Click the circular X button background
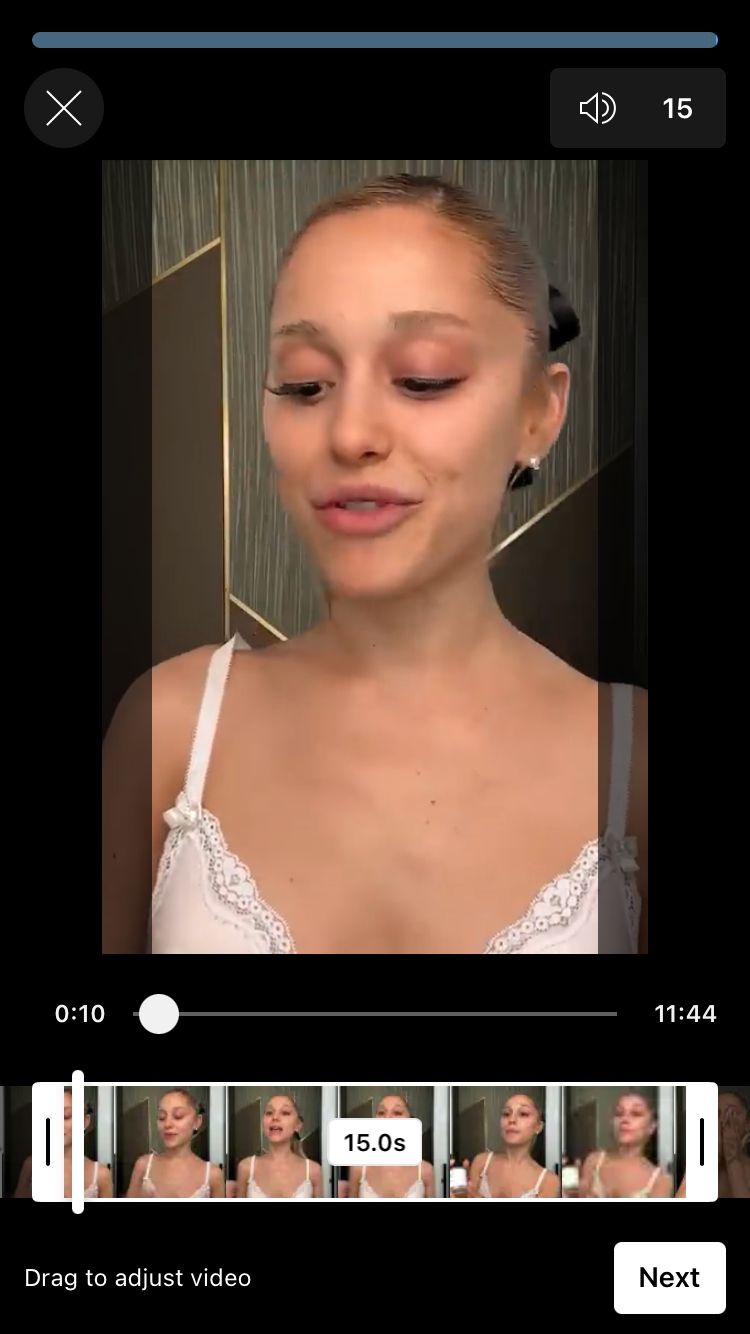This screenshot has width=750, height=1334. 64,108
